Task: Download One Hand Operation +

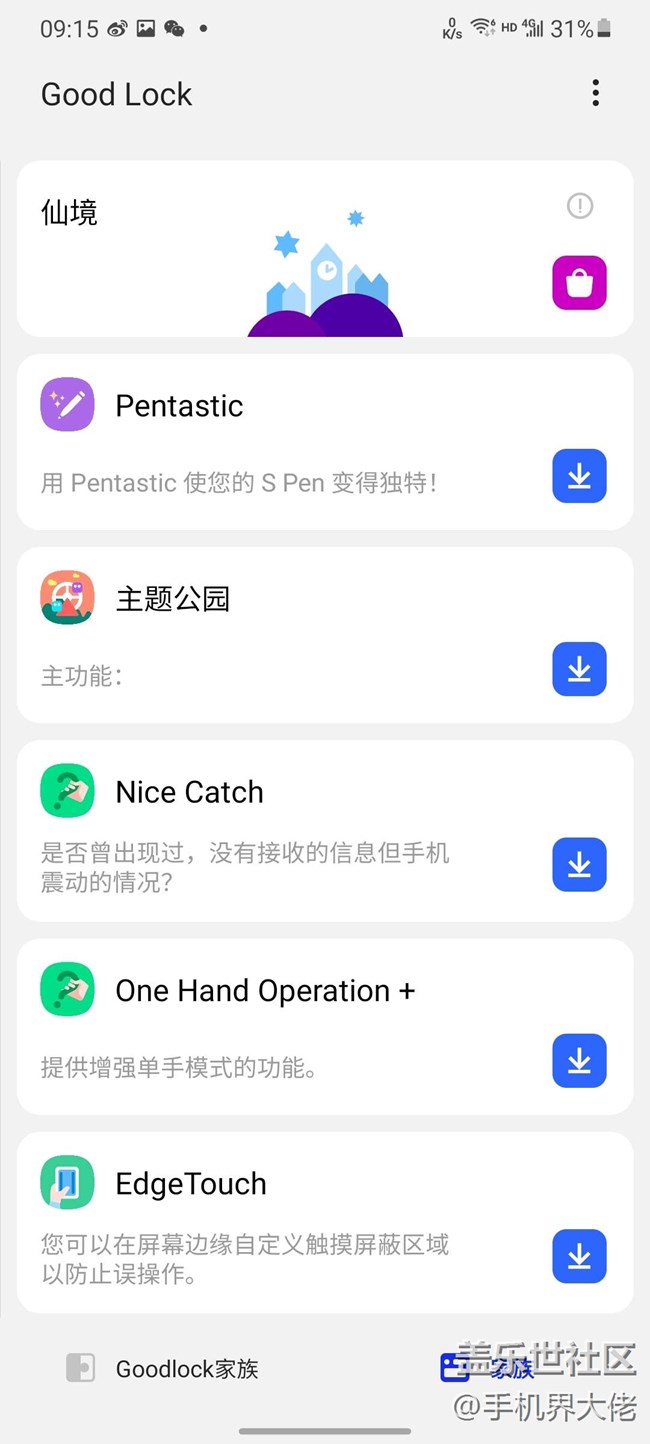Action: (579, 1061)
